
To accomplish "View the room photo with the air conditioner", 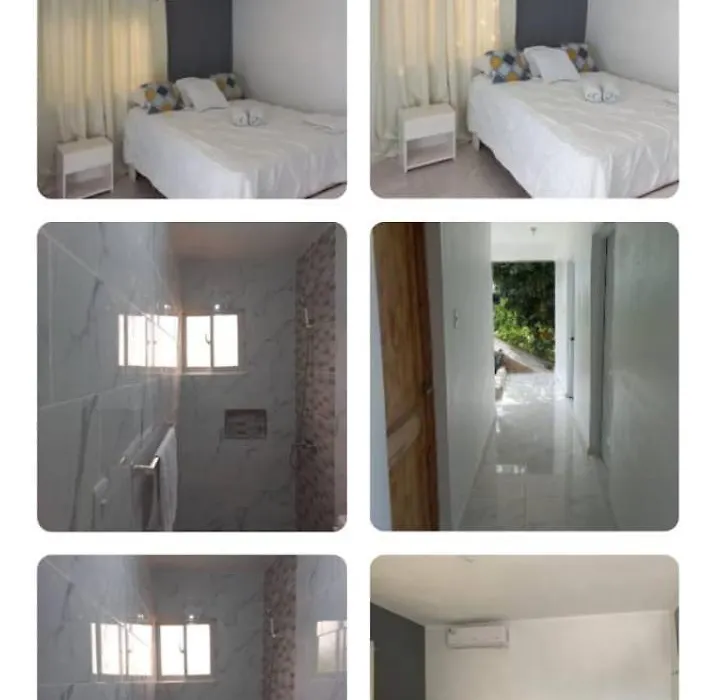I will tap(524, 628).
